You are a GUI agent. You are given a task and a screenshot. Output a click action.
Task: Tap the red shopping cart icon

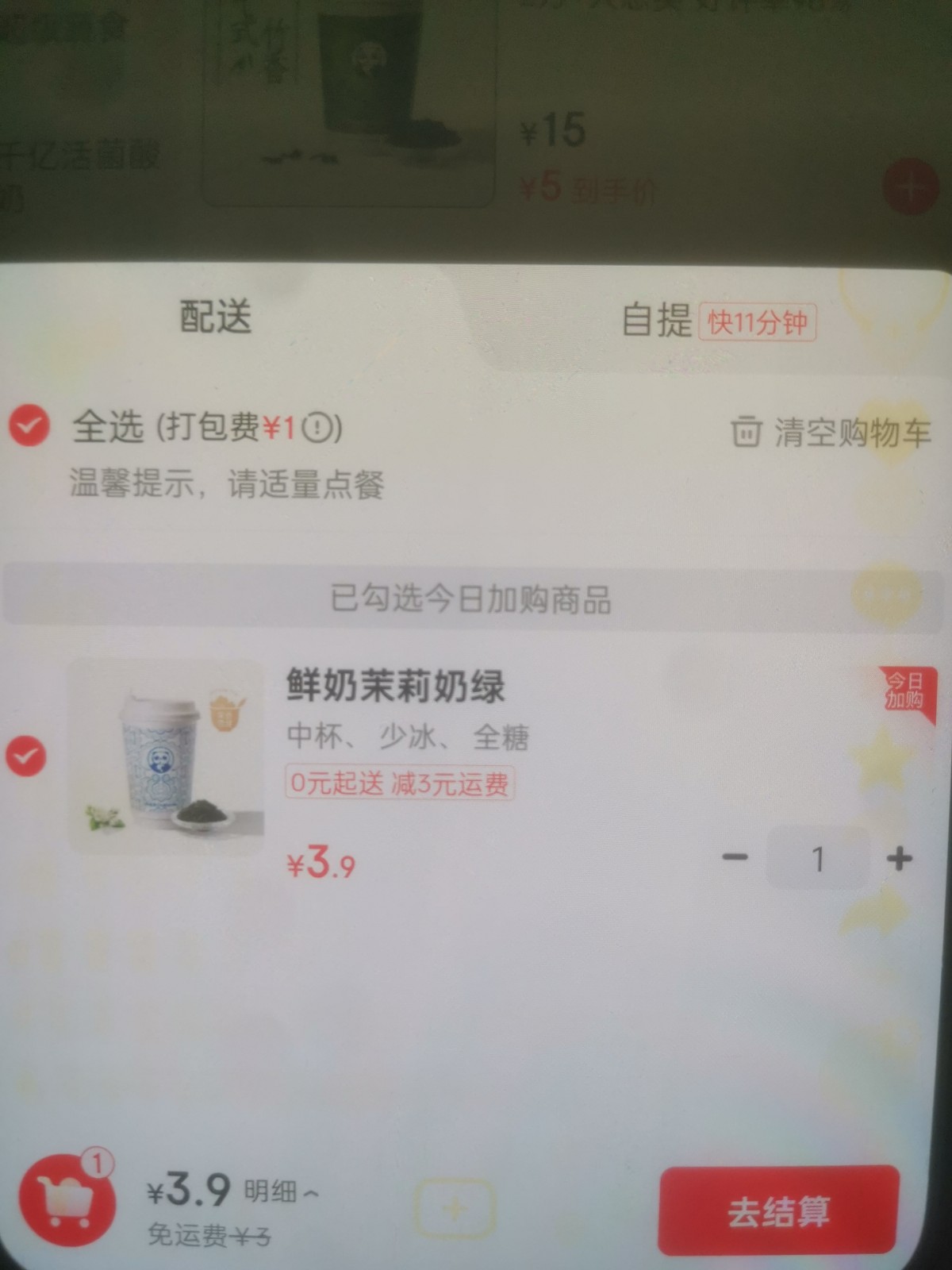[x=67, y=1201]
